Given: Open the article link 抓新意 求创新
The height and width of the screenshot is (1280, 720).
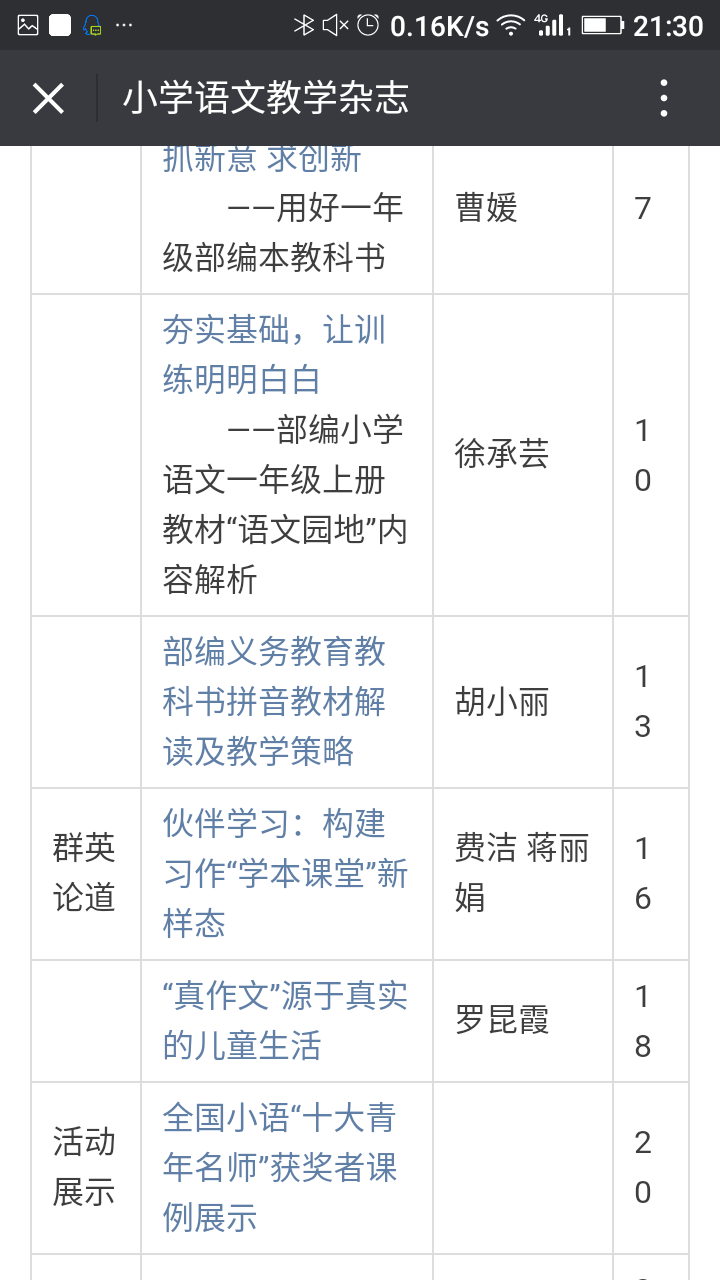Looking at the screenshot, I should (262, 160).
